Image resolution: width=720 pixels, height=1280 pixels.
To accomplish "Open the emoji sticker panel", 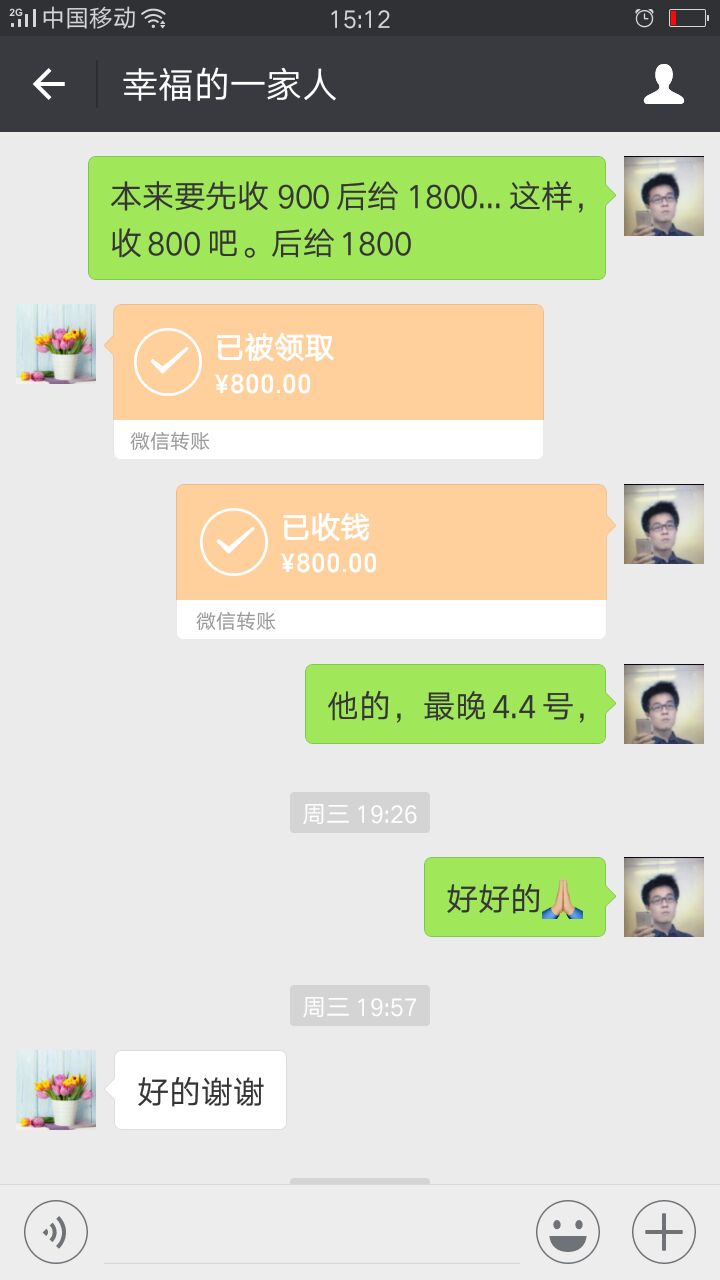I will pos(567,1232).
